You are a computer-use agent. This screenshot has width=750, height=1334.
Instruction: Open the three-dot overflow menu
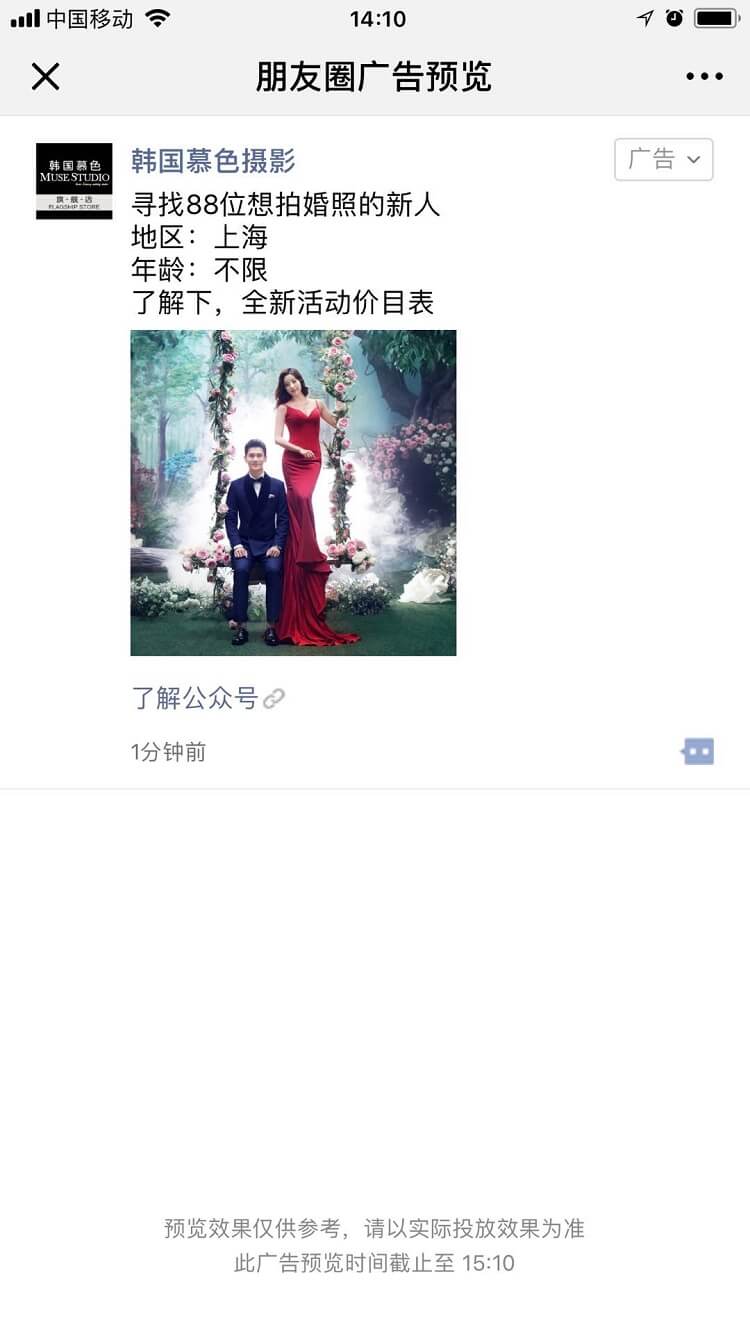click(x=704, y=77)
